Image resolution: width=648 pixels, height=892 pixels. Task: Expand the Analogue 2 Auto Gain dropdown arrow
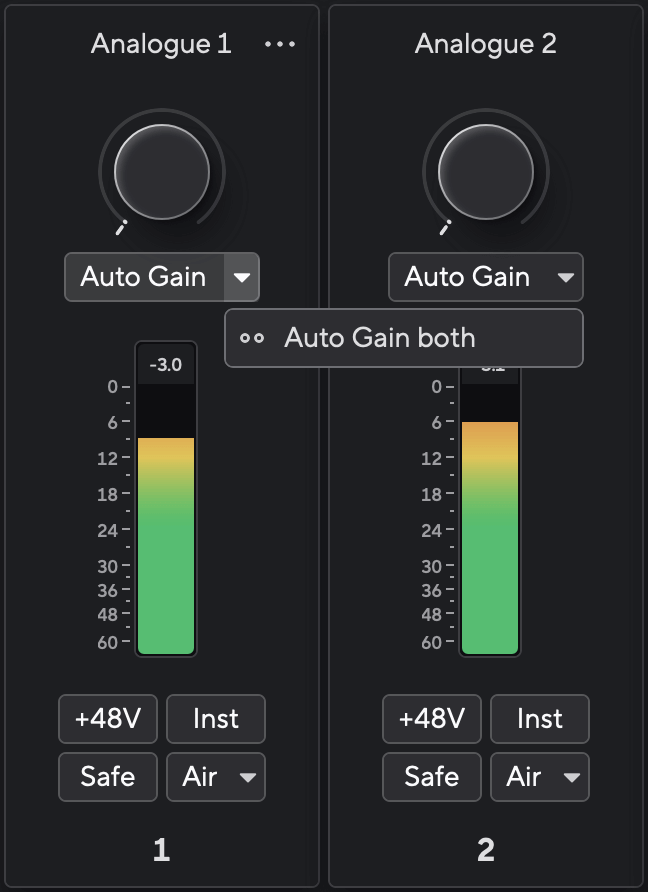click(x=565, y=277)
